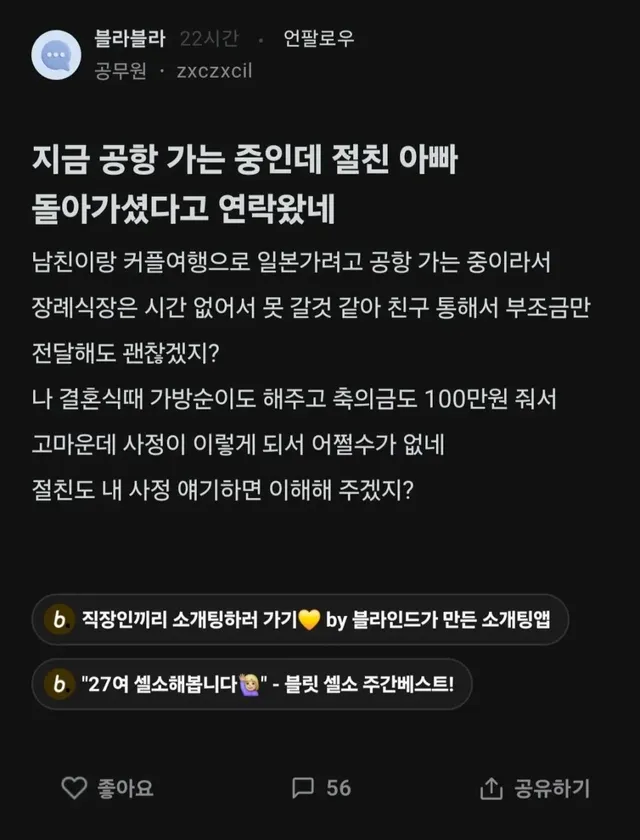Open the 27여 셀소해봅니다 블릿 셀소 link
The width and height of the screenshot is (640, 840).
coord(250,684)
